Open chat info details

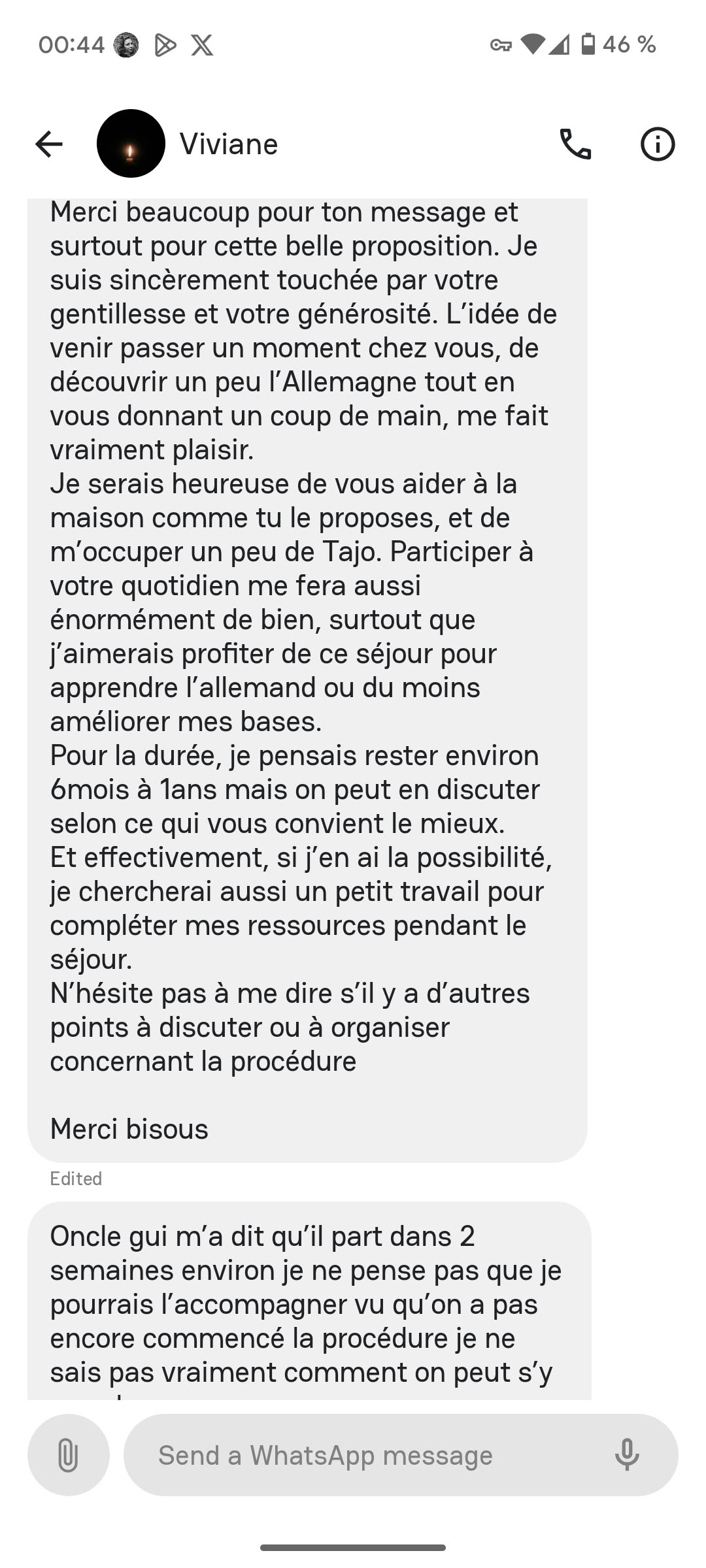pos(657,144)
